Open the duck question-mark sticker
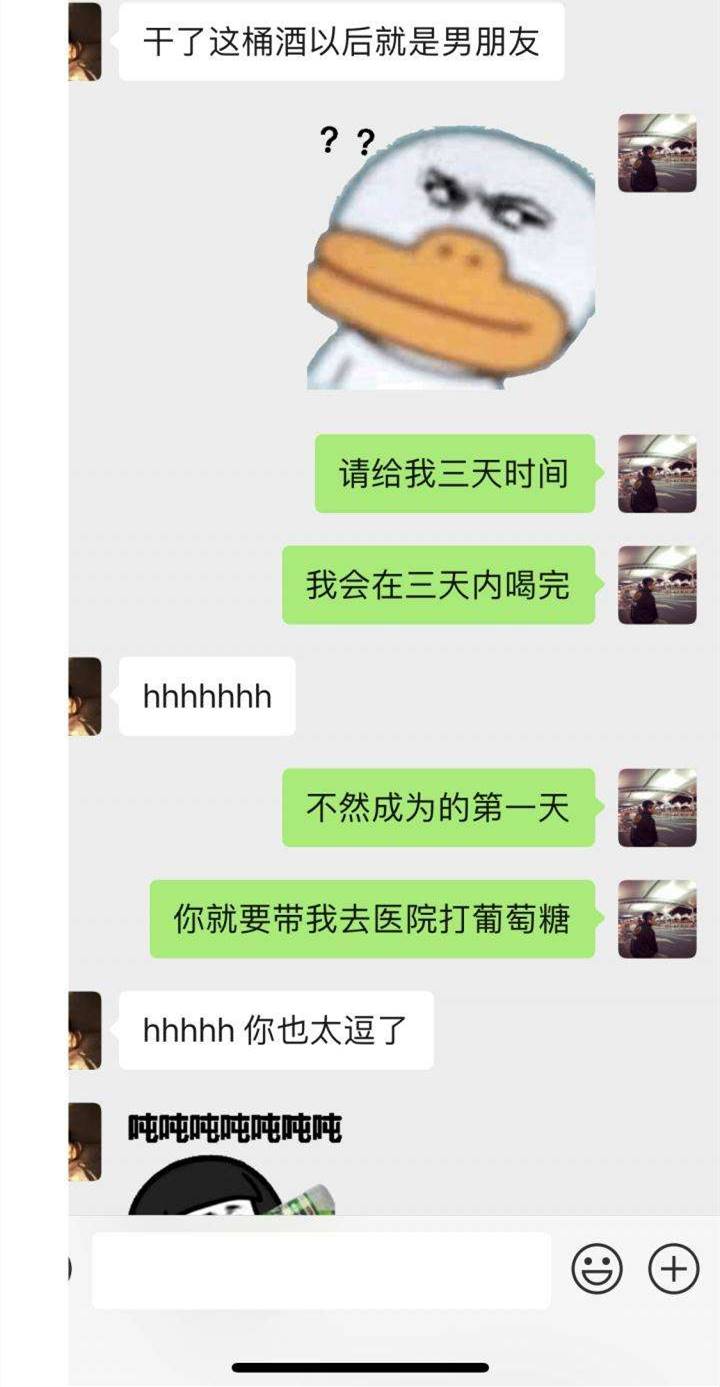 451,257
